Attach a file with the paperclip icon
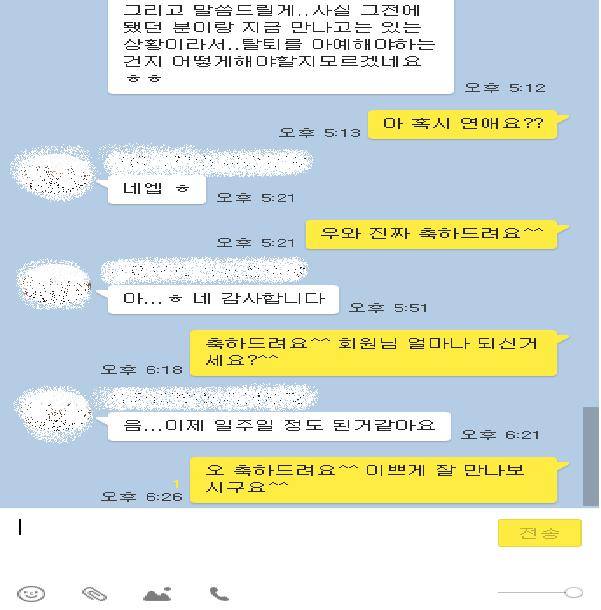This screenshot has height=610, width=601. (x=94, y=593)
